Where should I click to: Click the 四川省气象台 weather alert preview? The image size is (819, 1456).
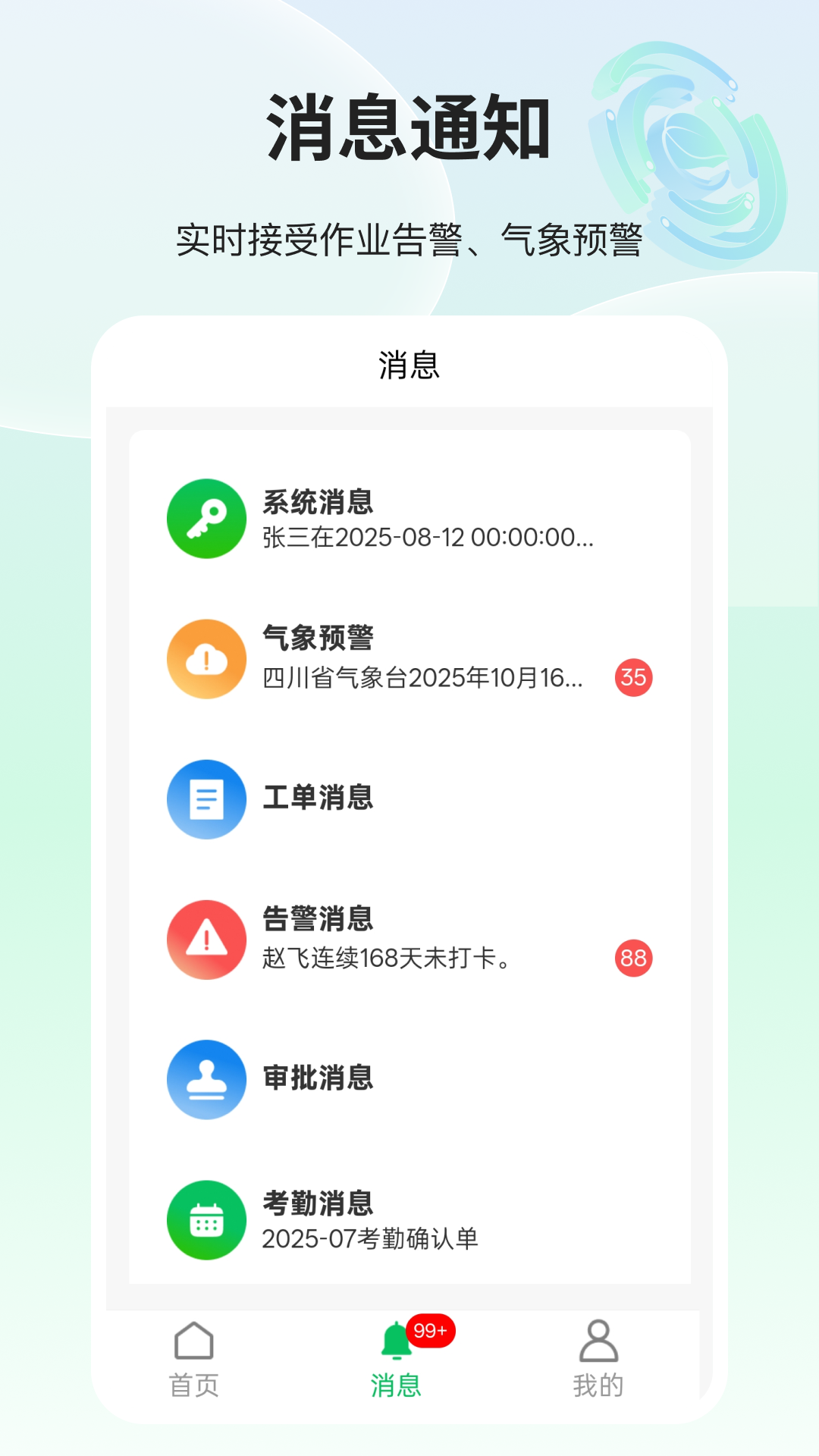pos(425,680)
